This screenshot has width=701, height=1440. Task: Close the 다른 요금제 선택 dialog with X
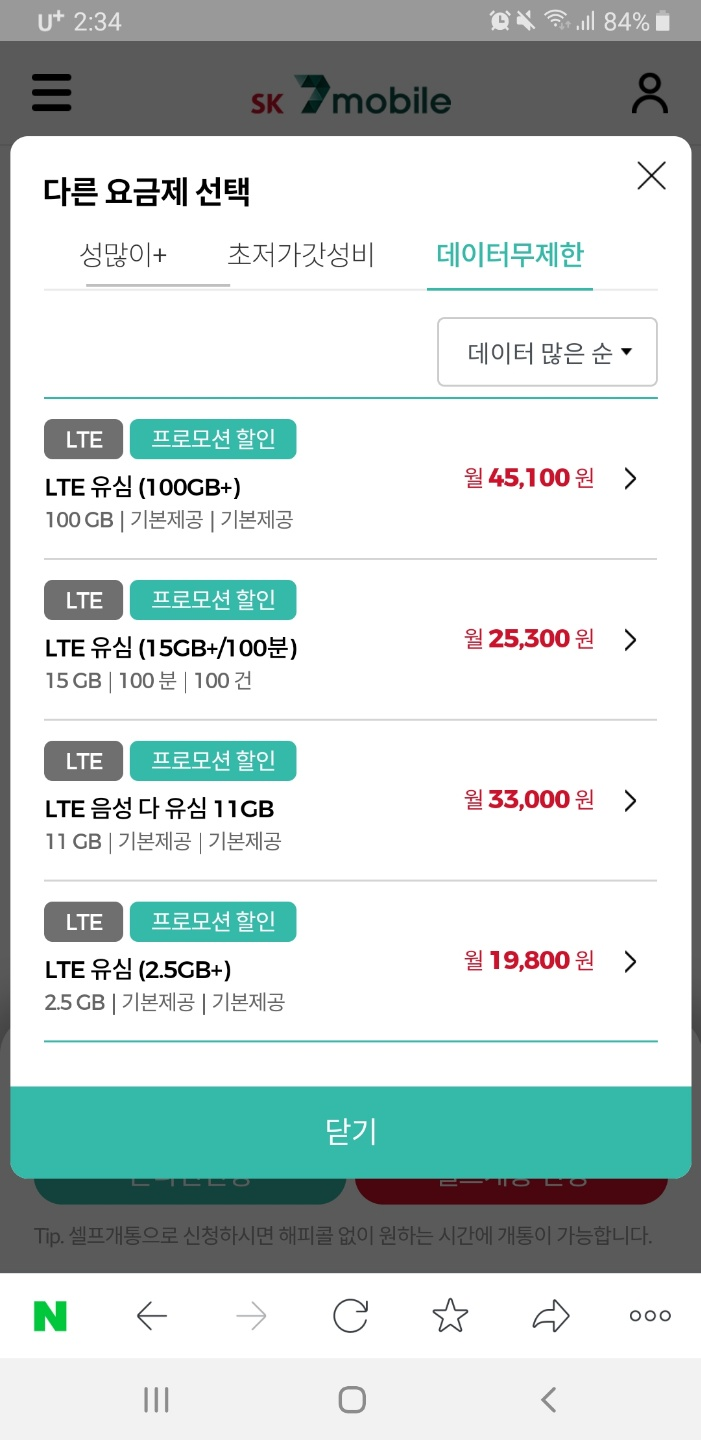[651, 177]
